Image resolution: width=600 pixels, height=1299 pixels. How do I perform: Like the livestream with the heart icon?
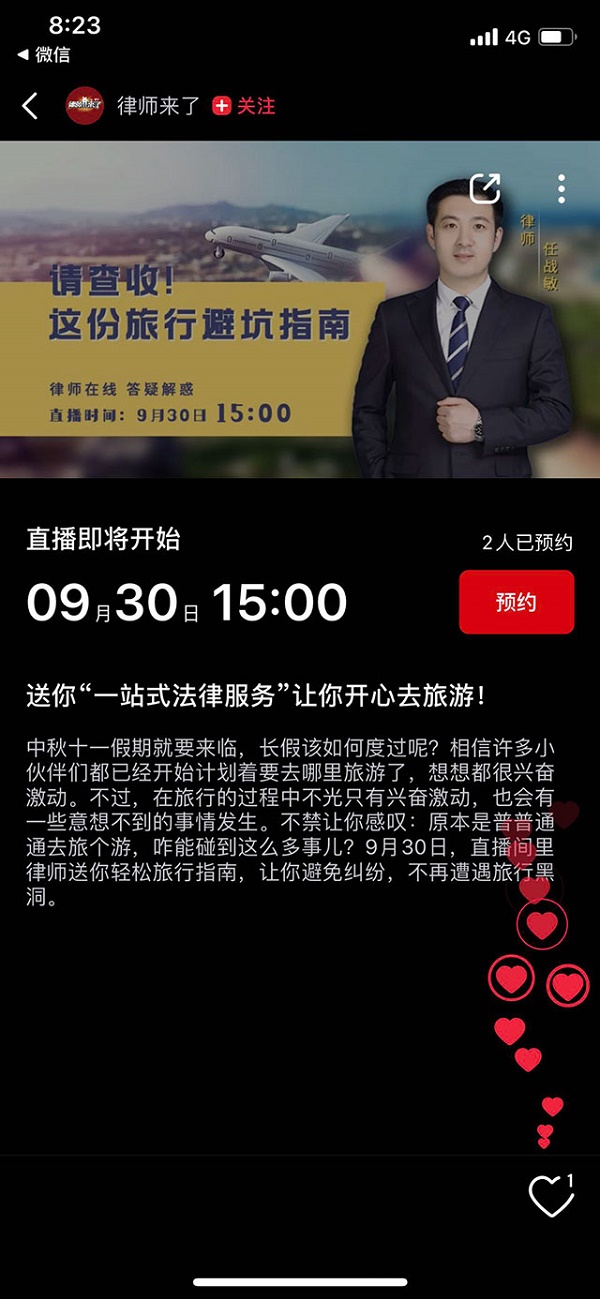click(x=549, y=1196)
